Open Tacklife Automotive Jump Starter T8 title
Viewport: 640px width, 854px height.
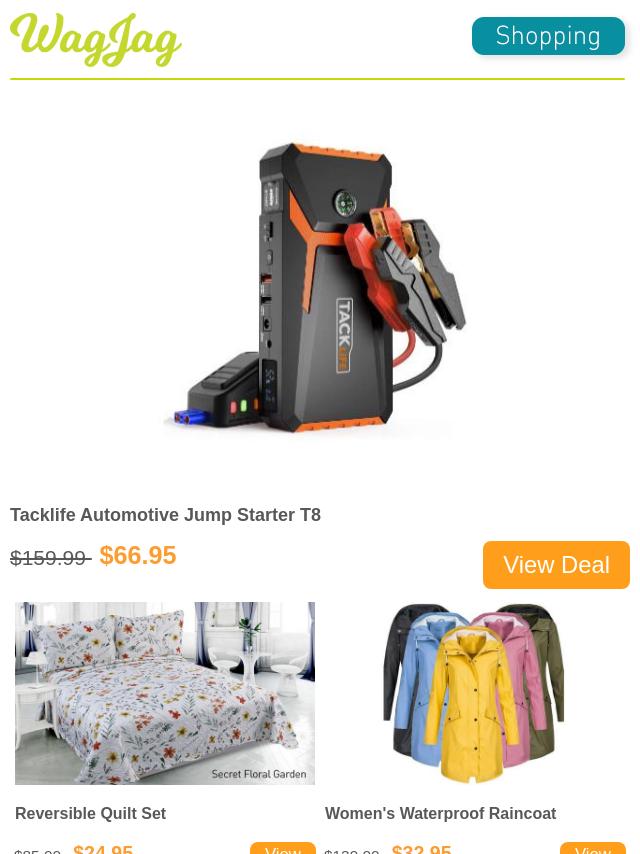click(165, 515)
